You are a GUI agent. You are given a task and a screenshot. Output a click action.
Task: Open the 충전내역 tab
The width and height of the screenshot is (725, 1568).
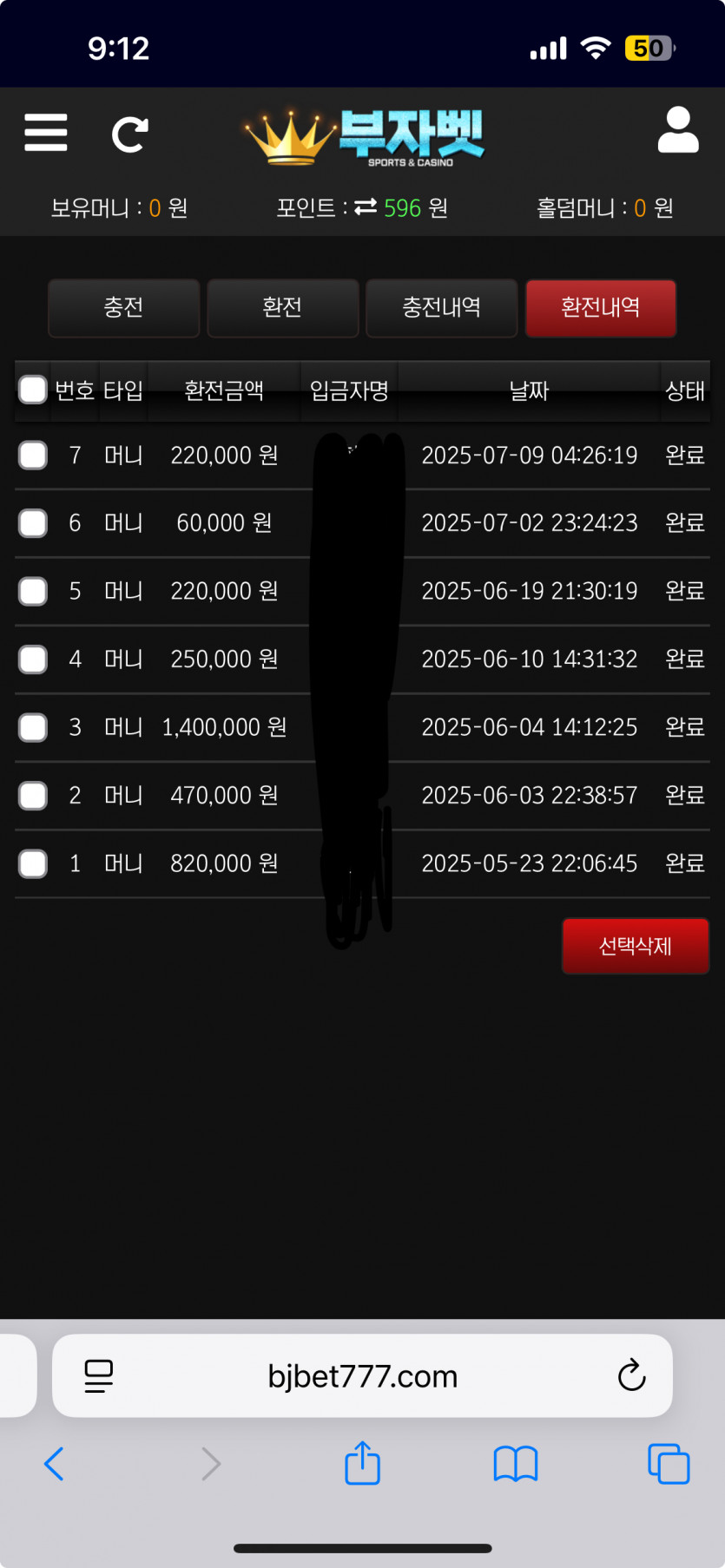[x=441, y=307]
